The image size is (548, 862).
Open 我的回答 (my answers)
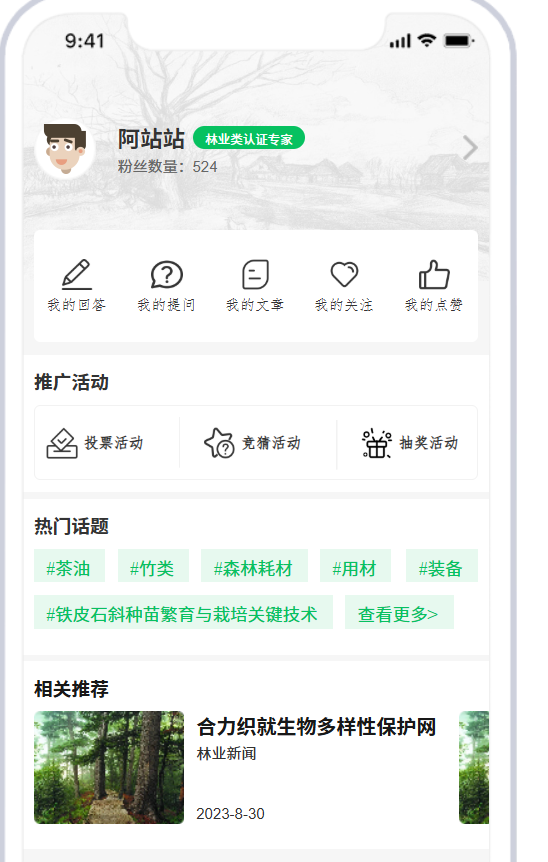coord(76,285)
